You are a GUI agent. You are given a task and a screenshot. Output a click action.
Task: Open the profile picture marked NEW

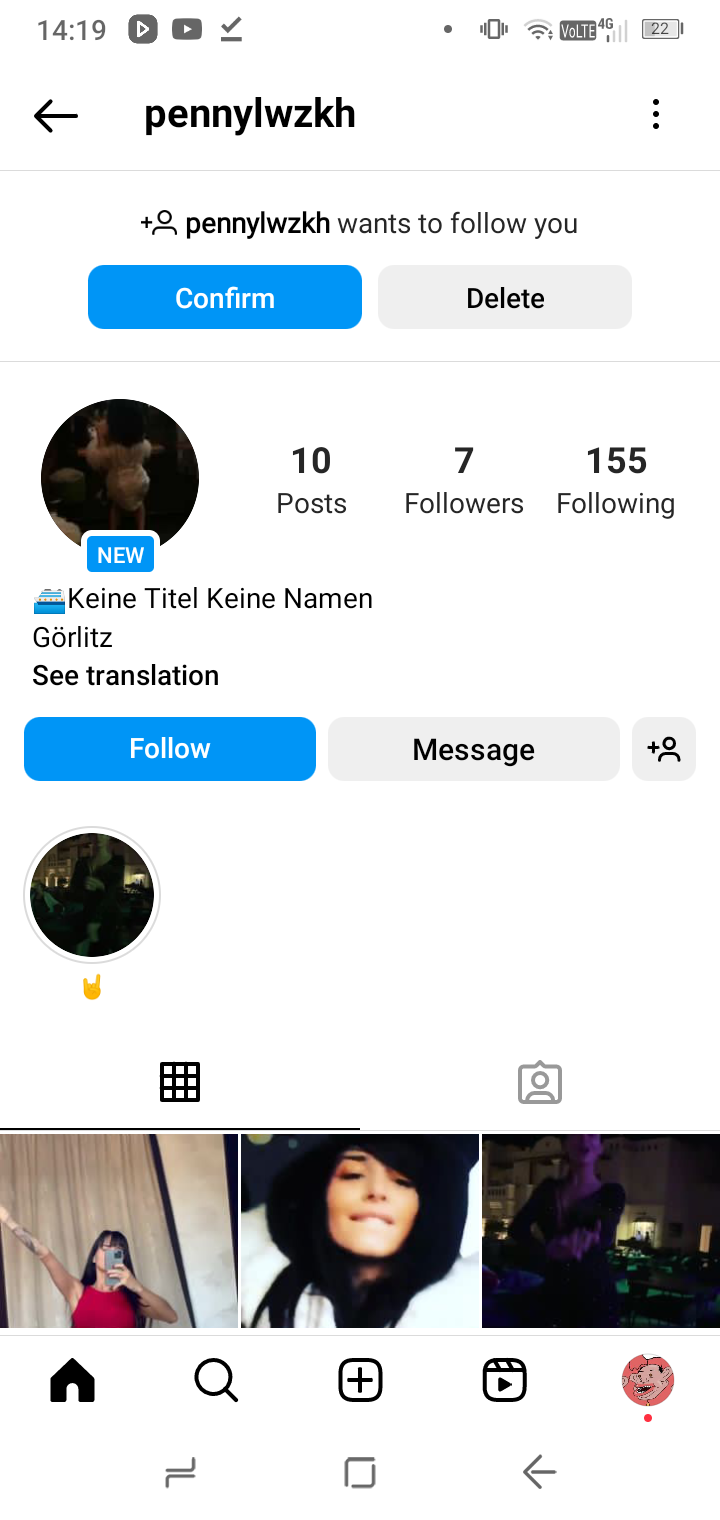(120, 478)
